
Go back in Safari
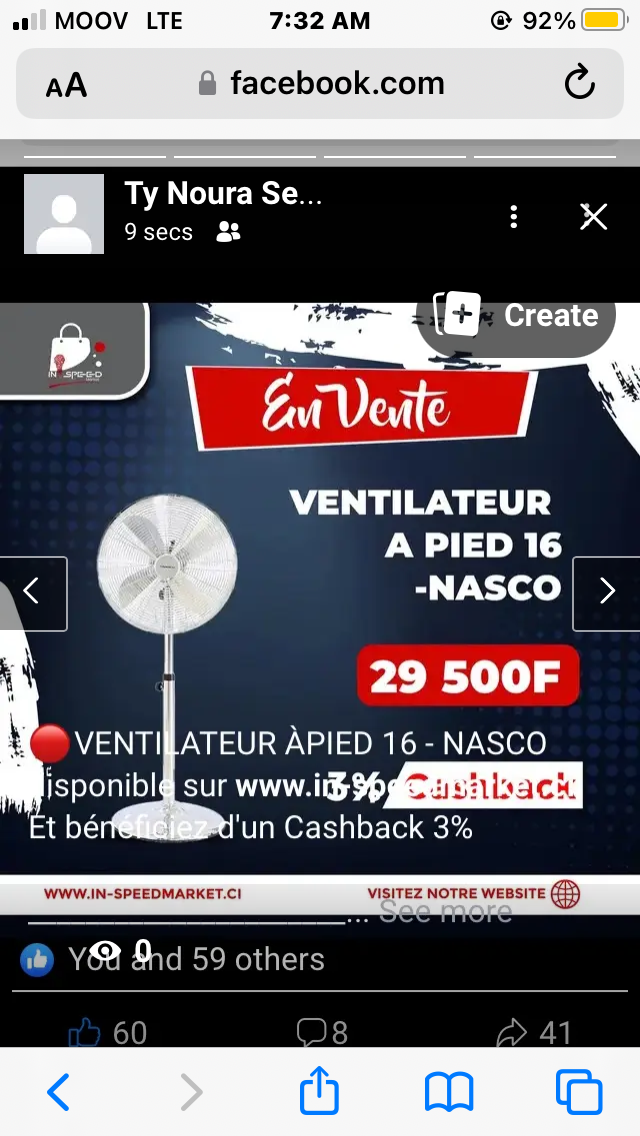[58, 1092]
